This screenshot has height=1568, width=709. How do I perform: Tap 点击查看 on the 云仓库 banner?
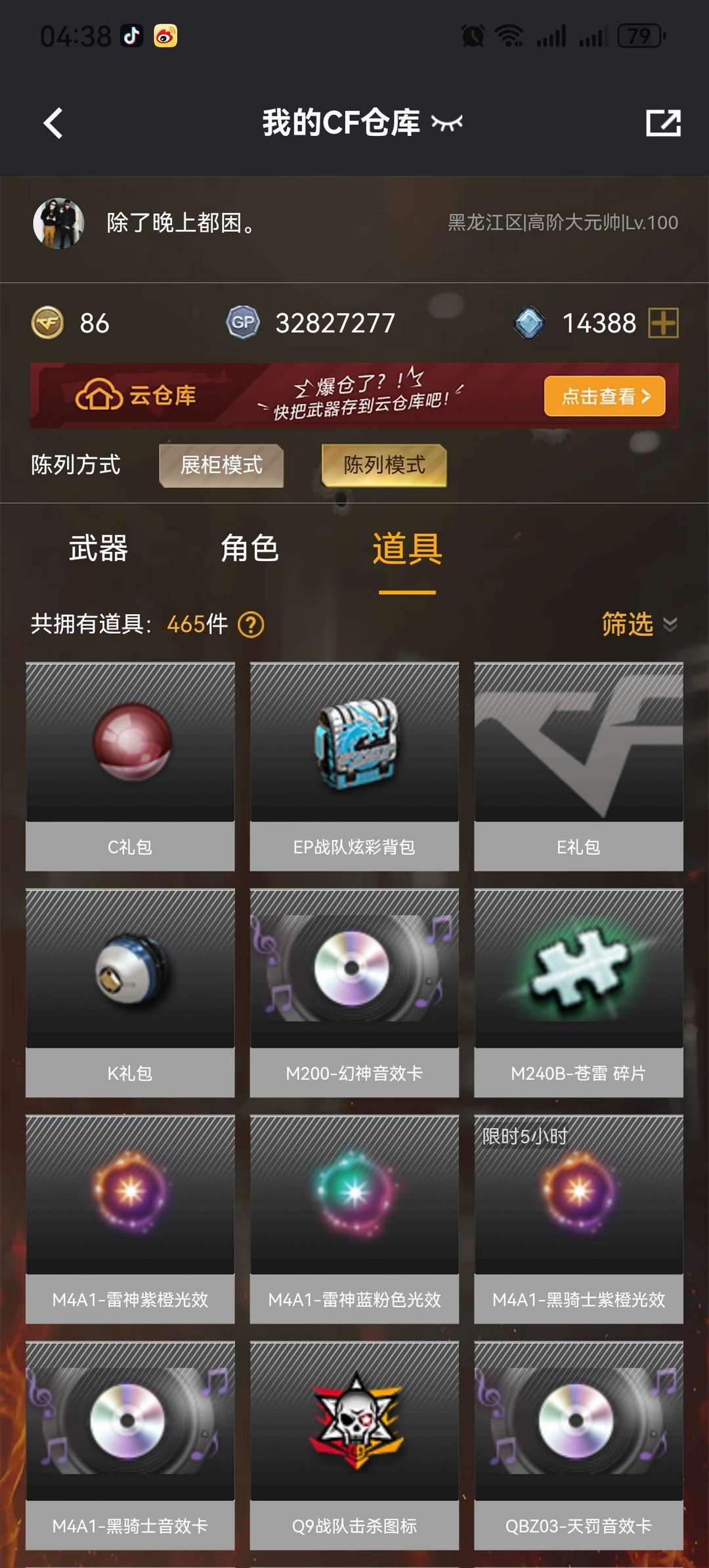605,396
